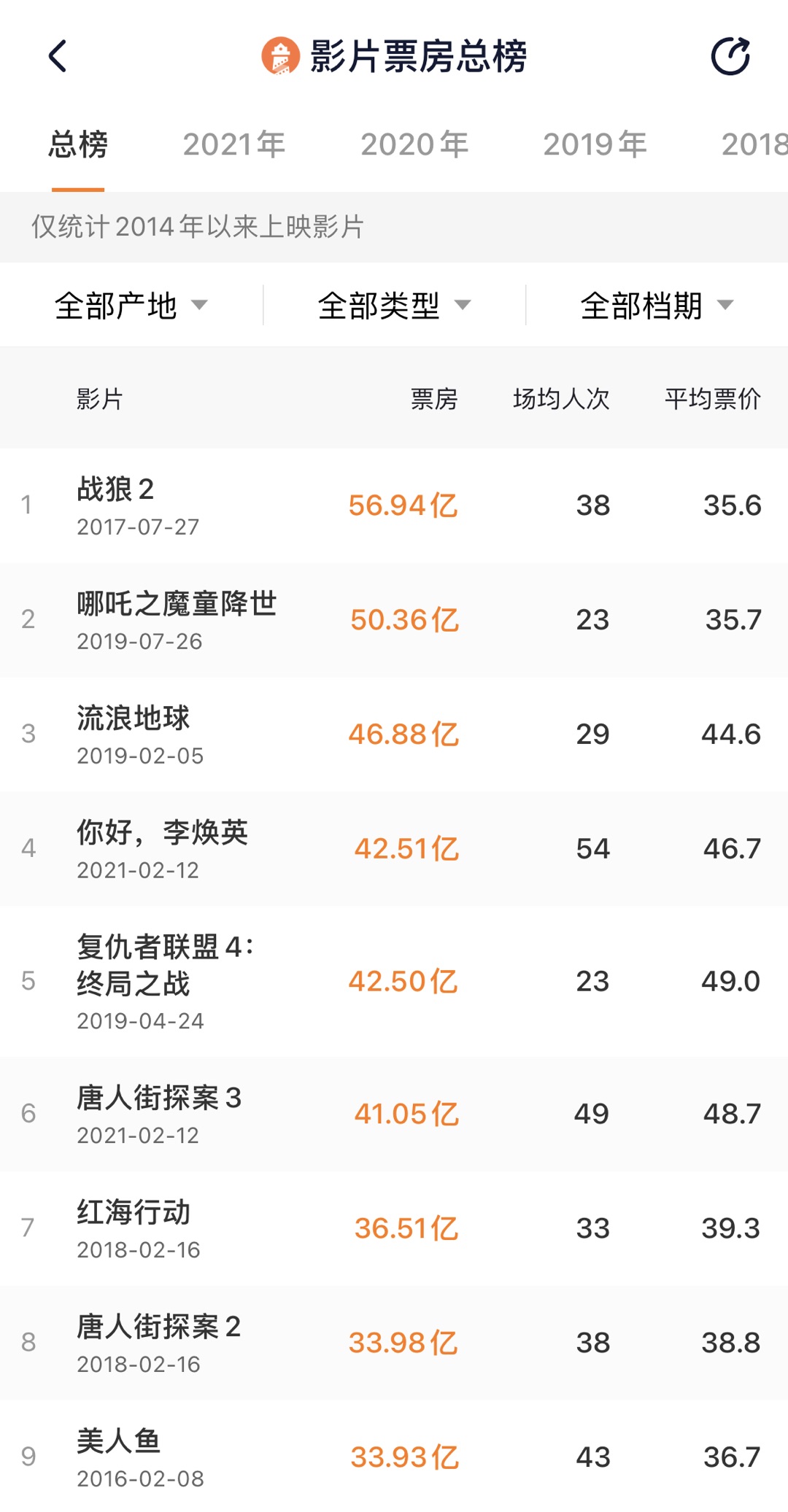Click the refresh icon
The image size is (788, 1512).
pyautogui.click(x=730, y=55)
